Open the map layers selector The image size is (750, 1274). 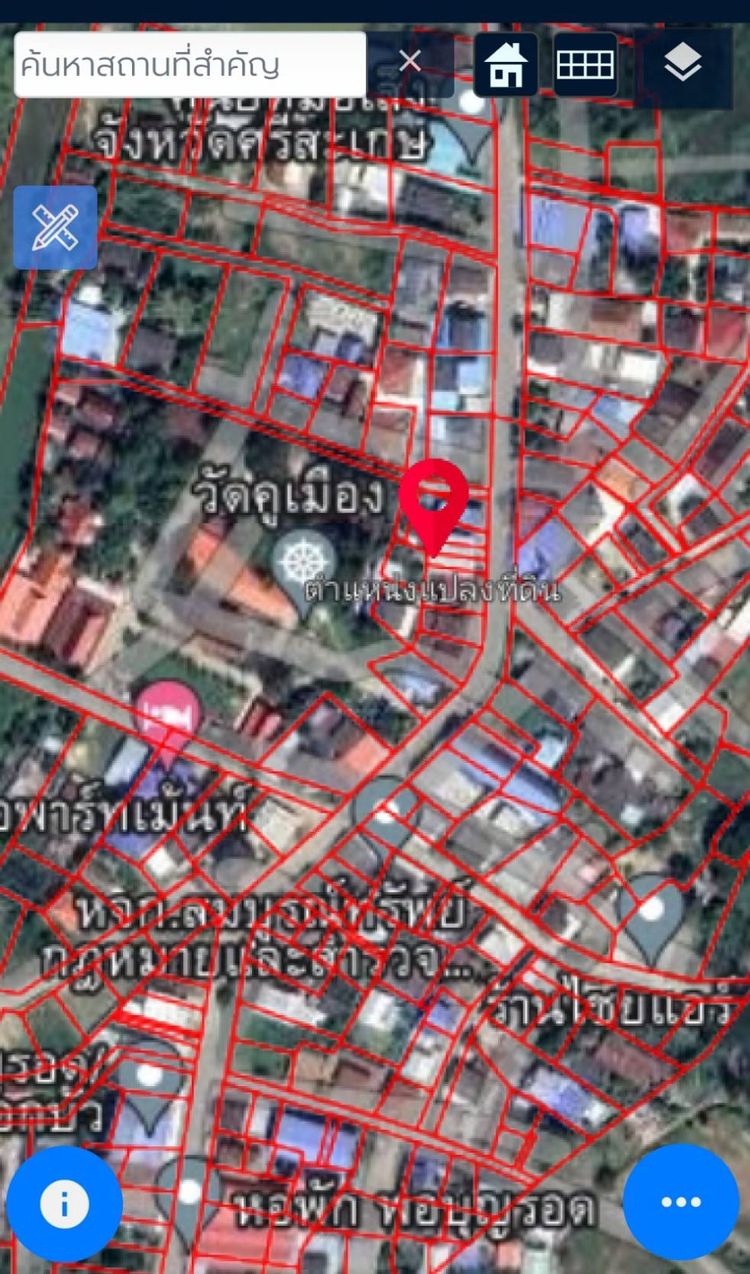coord(683,66)
